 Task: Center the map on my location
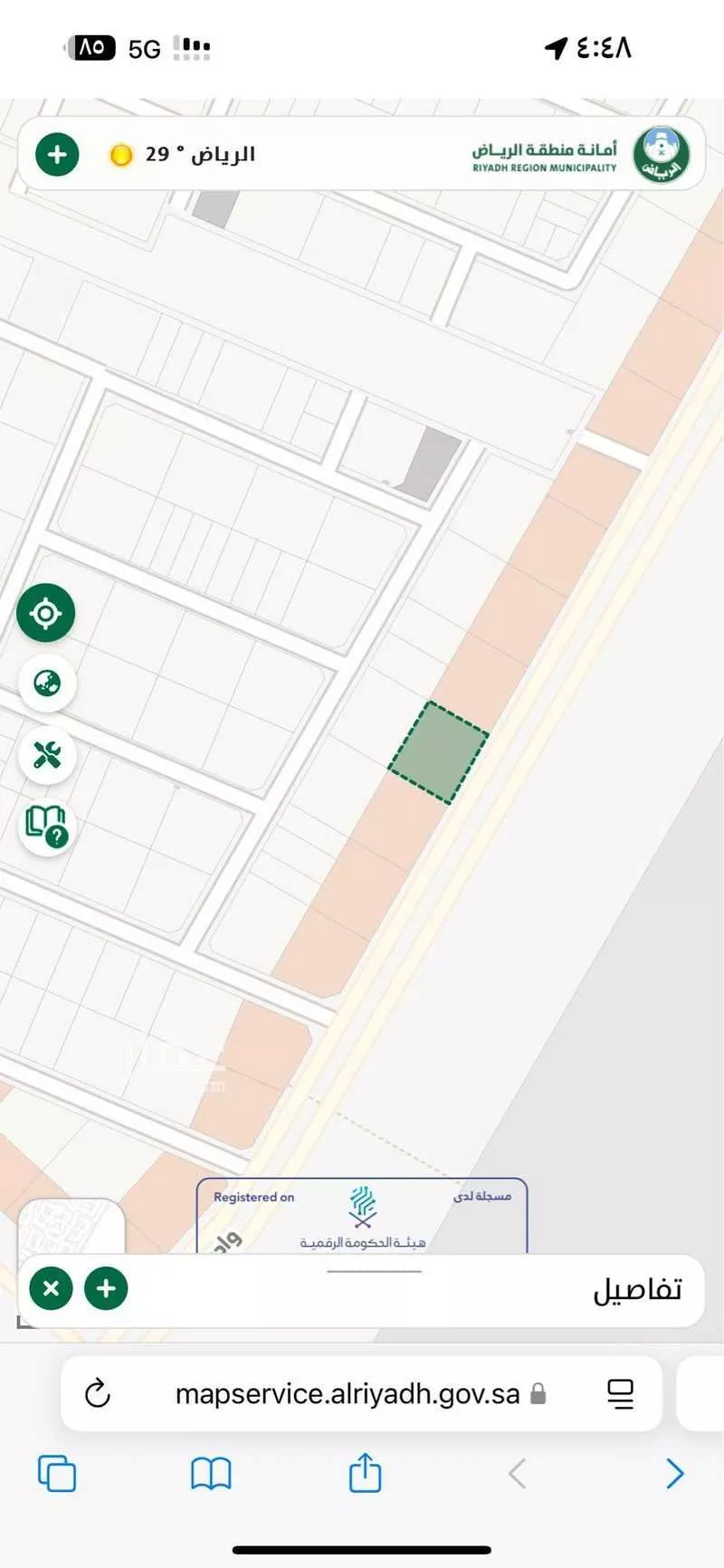(46, 613)
